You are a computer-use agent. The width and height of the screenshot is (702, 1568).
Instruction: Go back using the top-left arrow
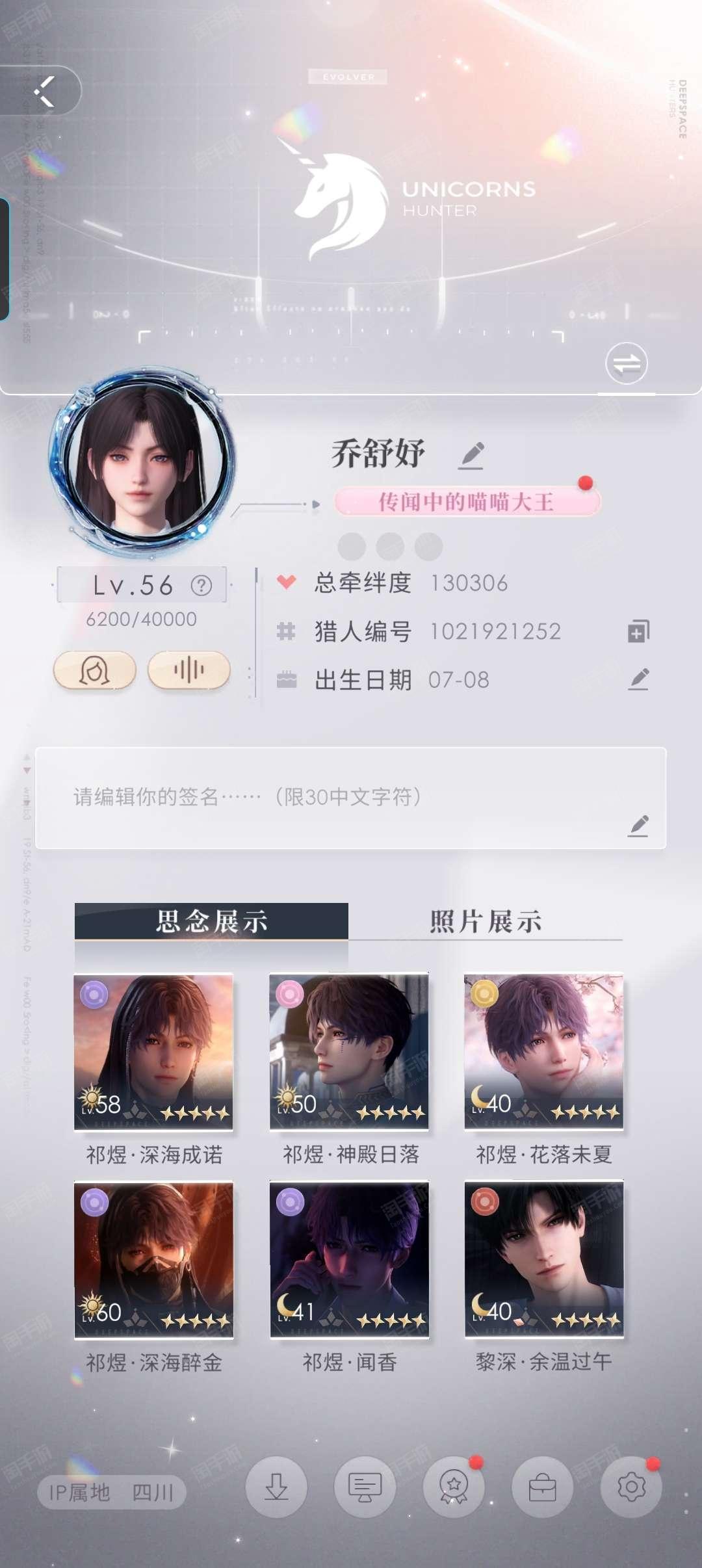pyautogui.click(x=44, y=91)
